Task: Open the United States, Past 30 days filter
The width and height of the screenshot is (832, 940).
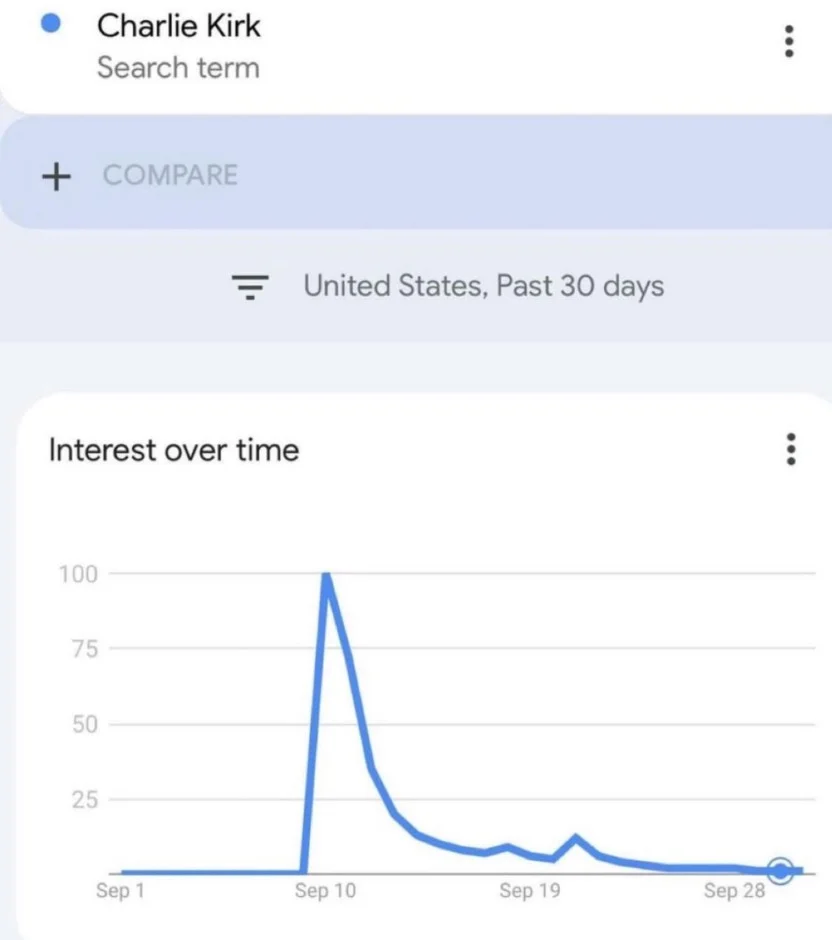Action: click(448, 287)
